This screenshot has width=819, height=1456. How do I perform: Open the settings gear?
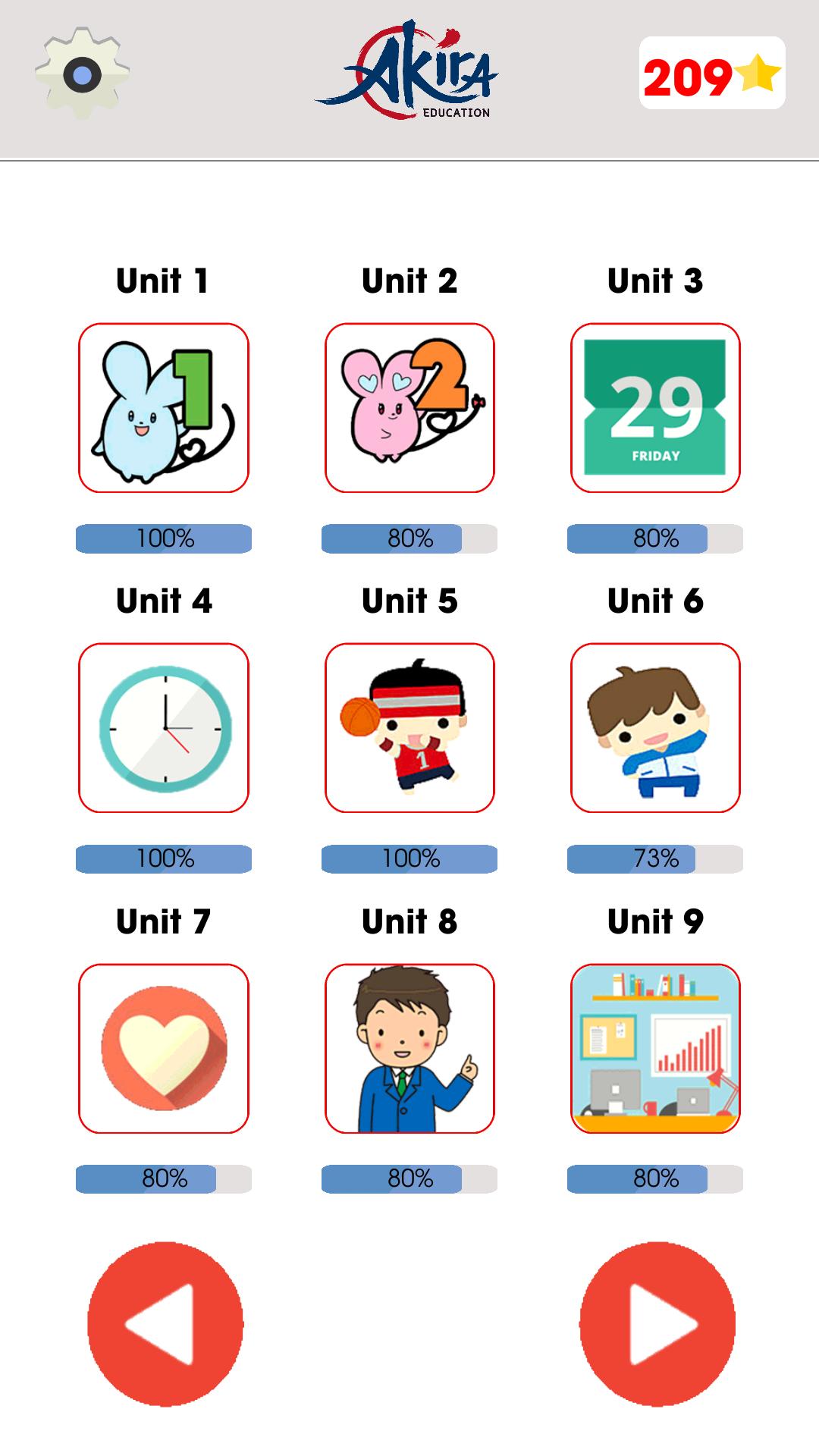pyautogui.click(x=83, y=74)
